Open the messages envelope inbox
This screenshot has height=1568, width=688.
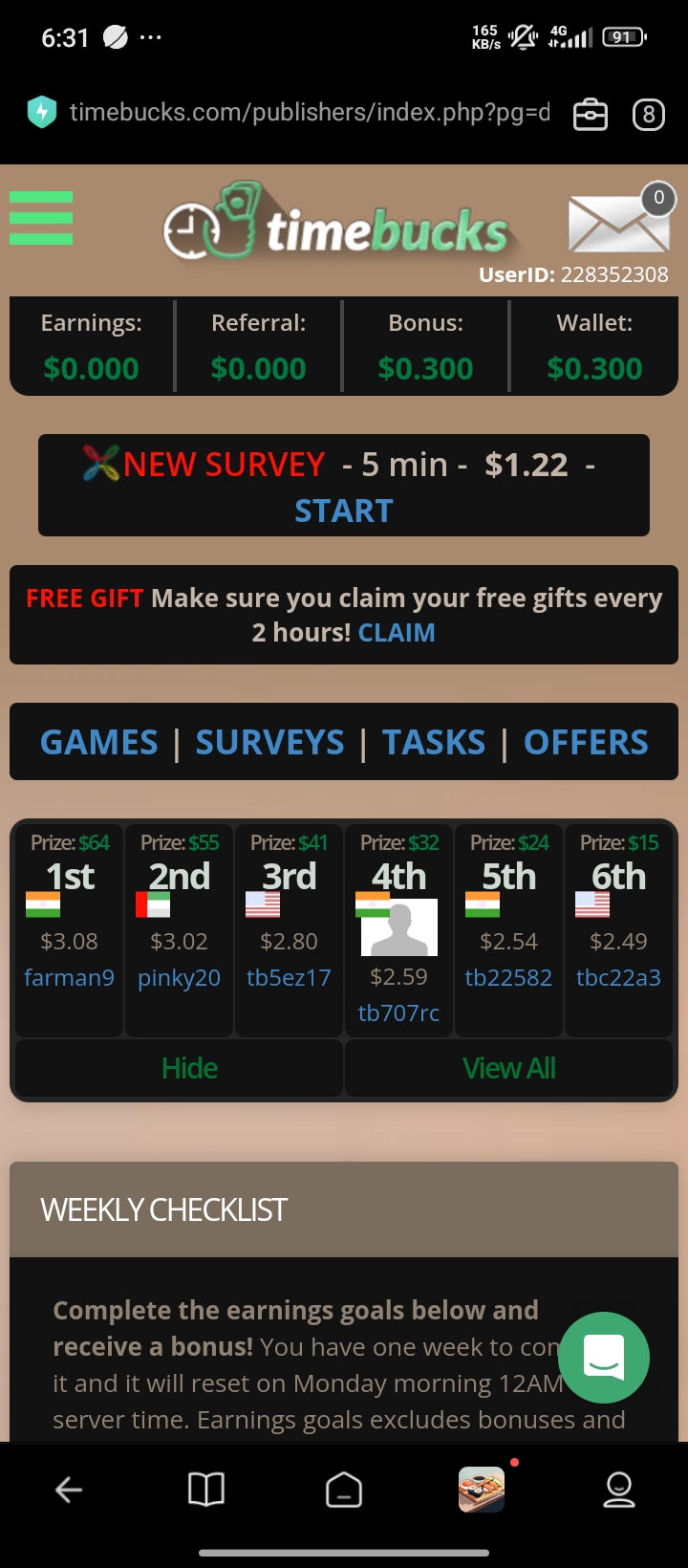coord(618,224)
